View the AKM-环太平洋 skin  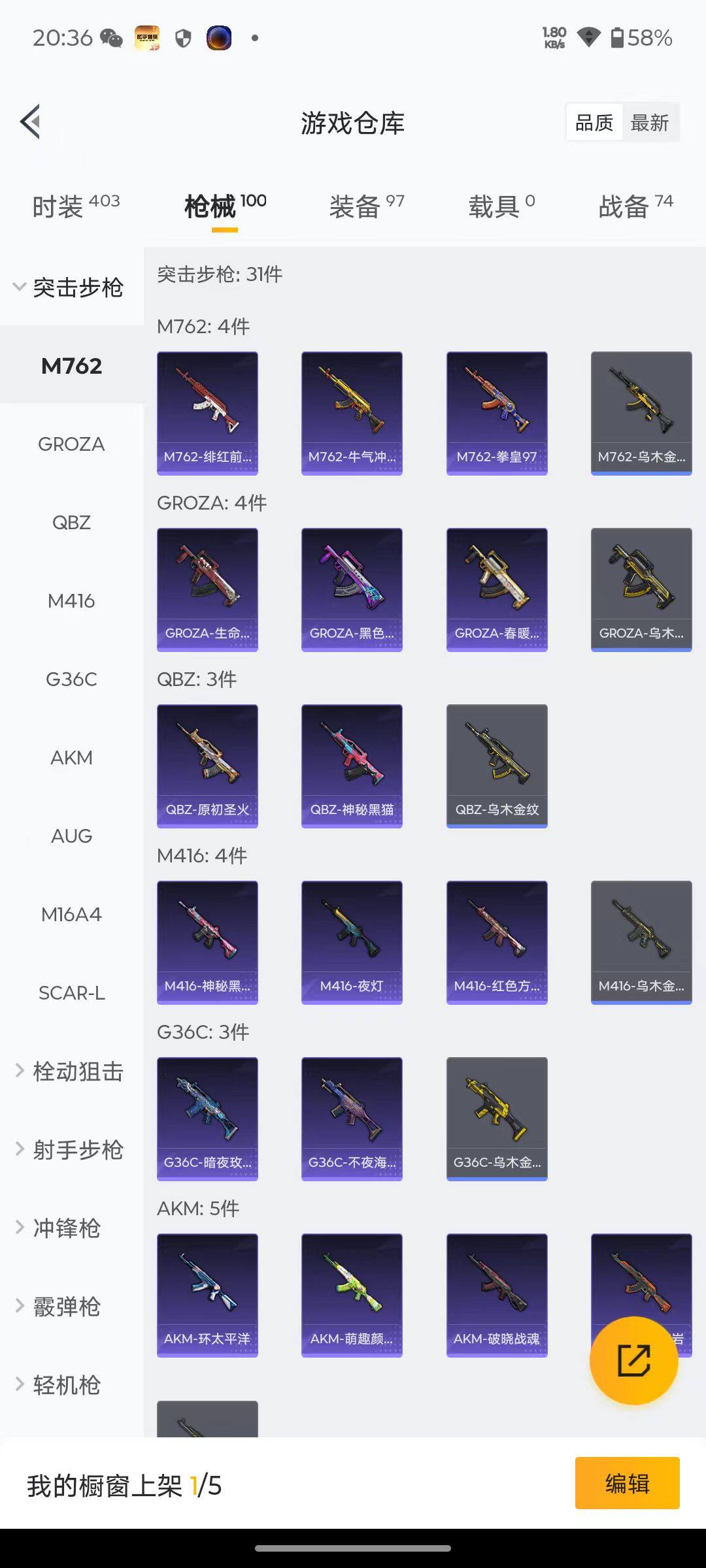(x=207, y=1295)
